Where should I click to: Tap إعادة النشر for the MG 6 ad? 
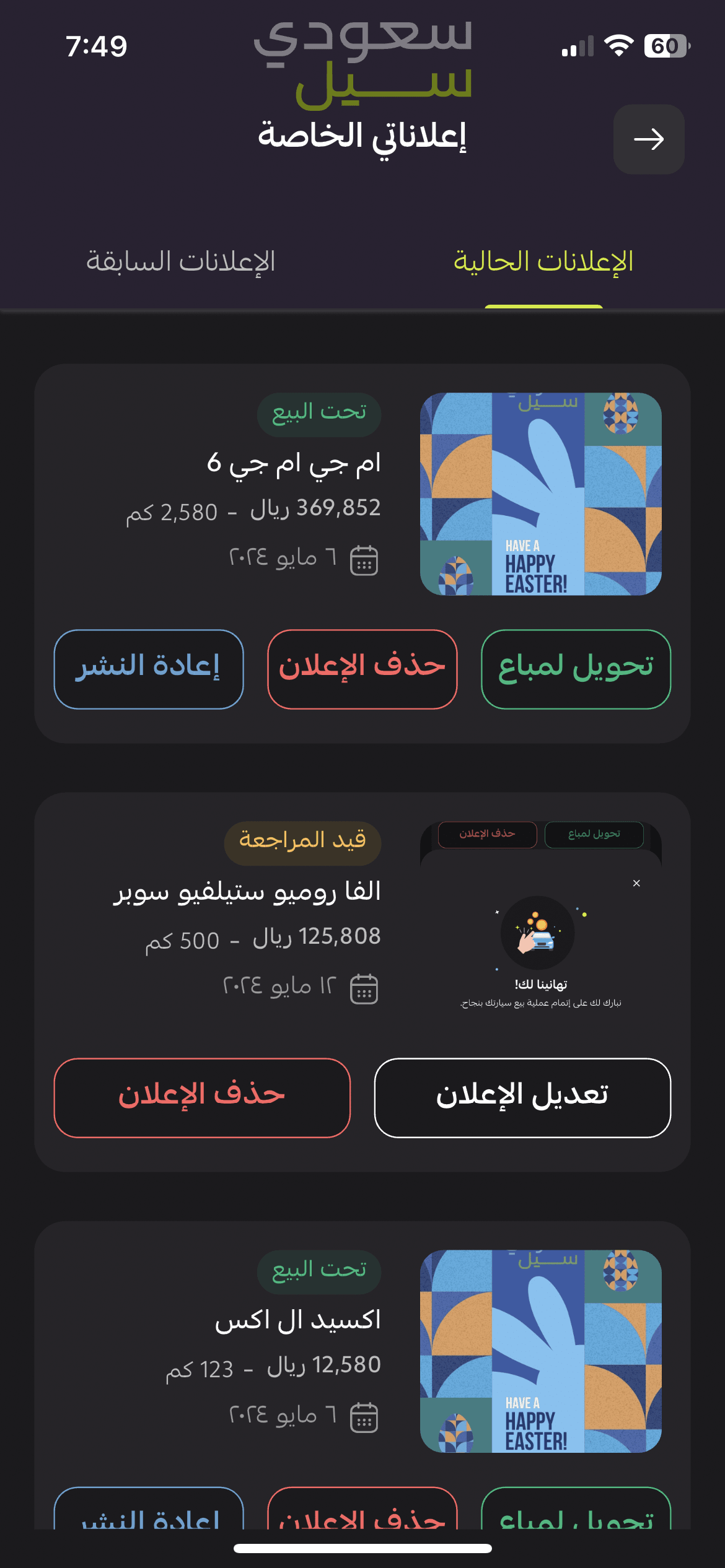coord(149,668)
